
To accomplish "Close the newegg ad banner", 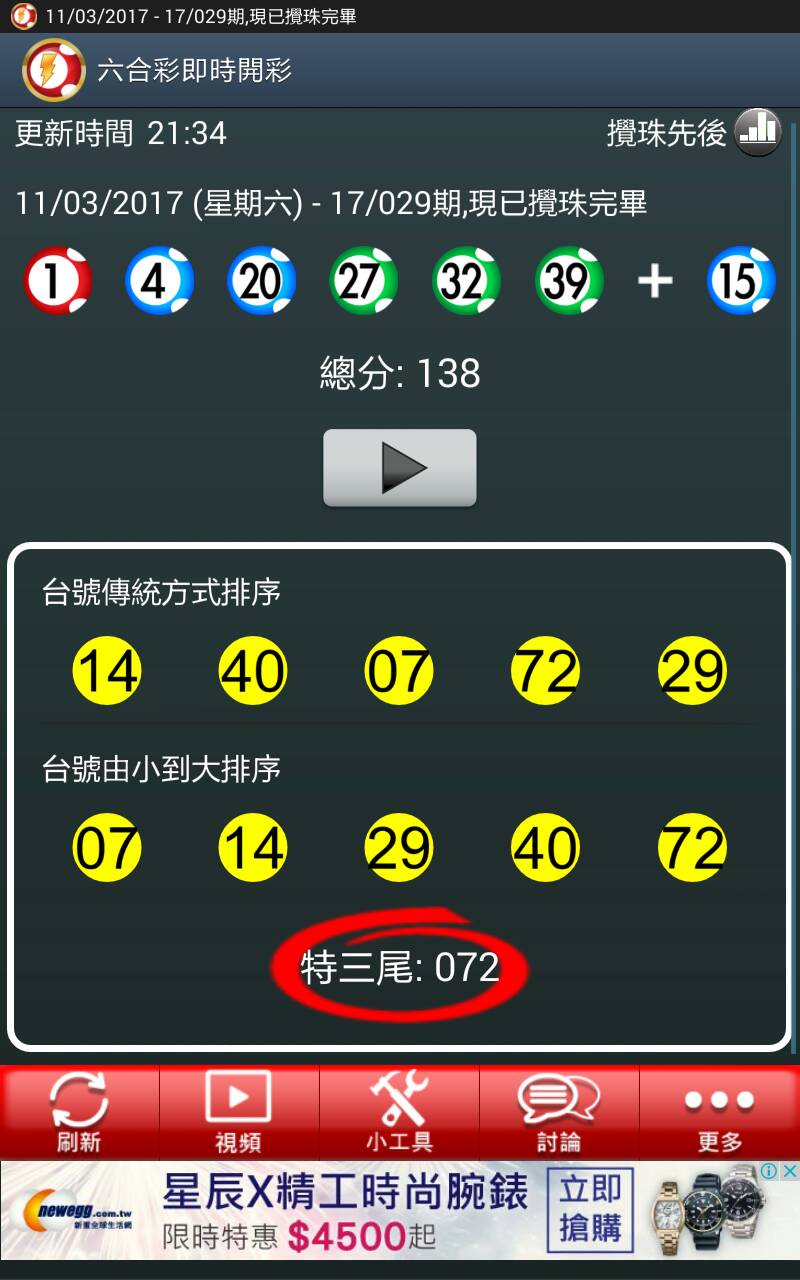I will 790,1171.
